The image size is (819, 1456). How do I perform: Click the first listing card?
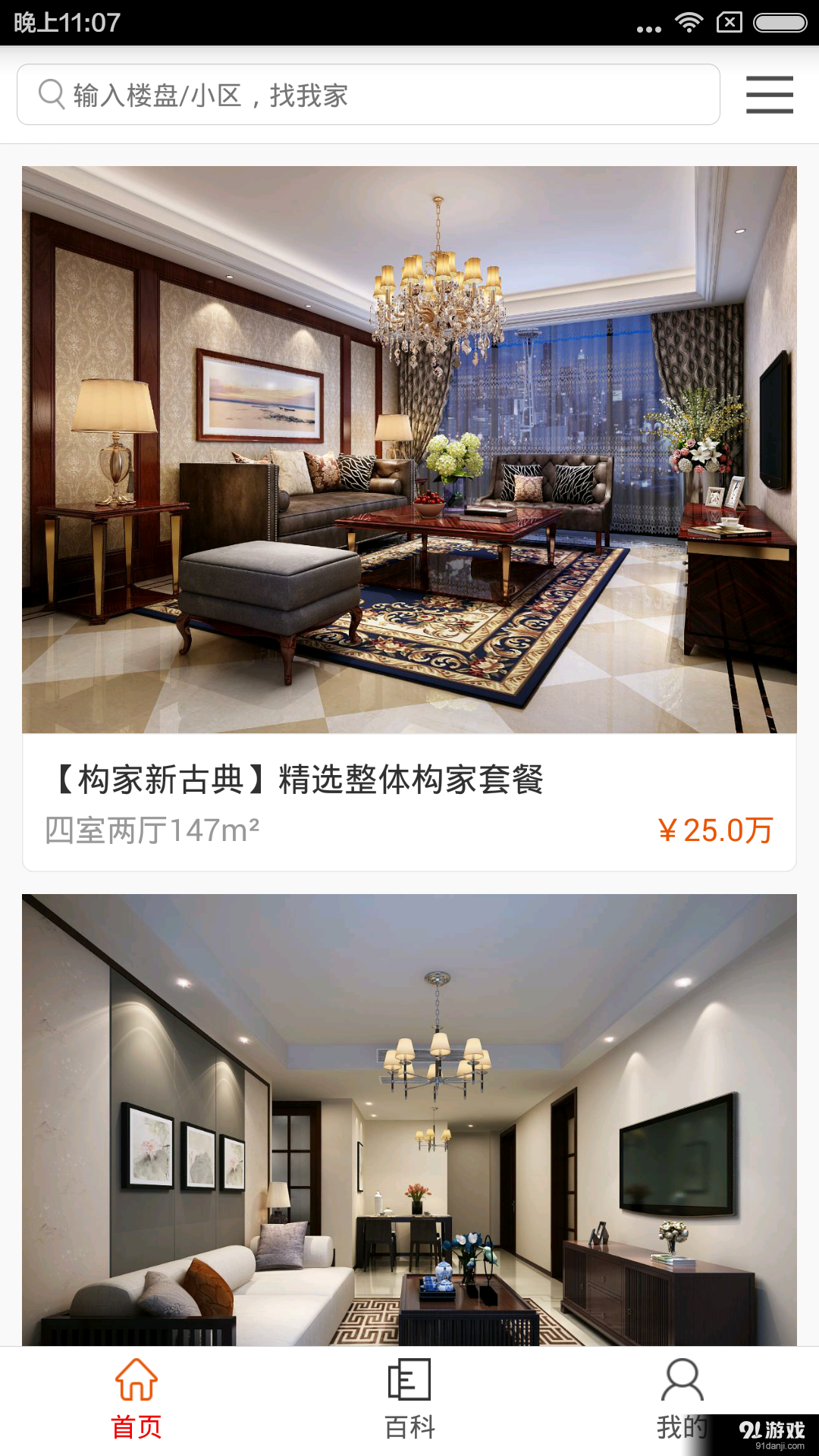coord(409,516)
